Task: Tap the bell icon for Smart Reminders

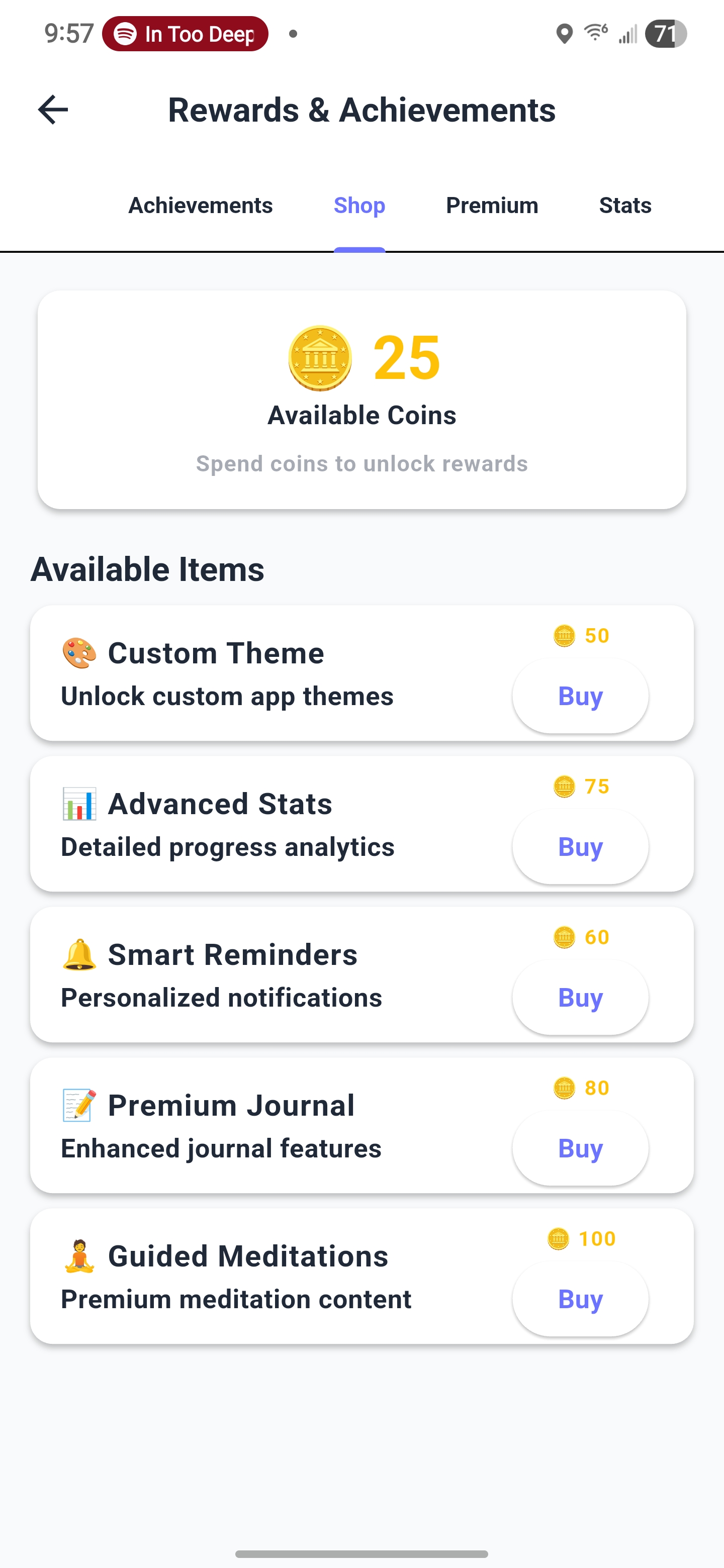Action: click(x=78, y=953)
